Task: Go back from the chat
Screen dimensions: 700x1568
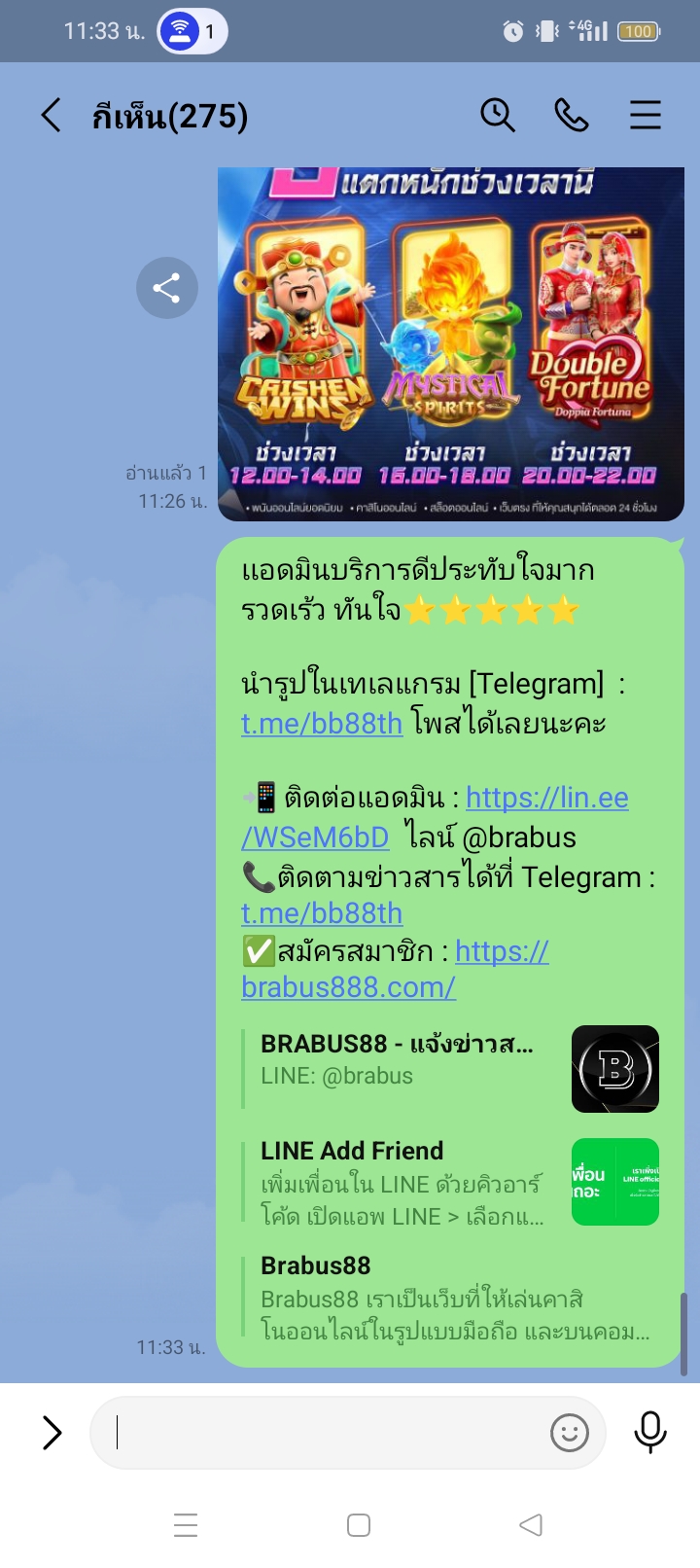Action: point(52,116)
